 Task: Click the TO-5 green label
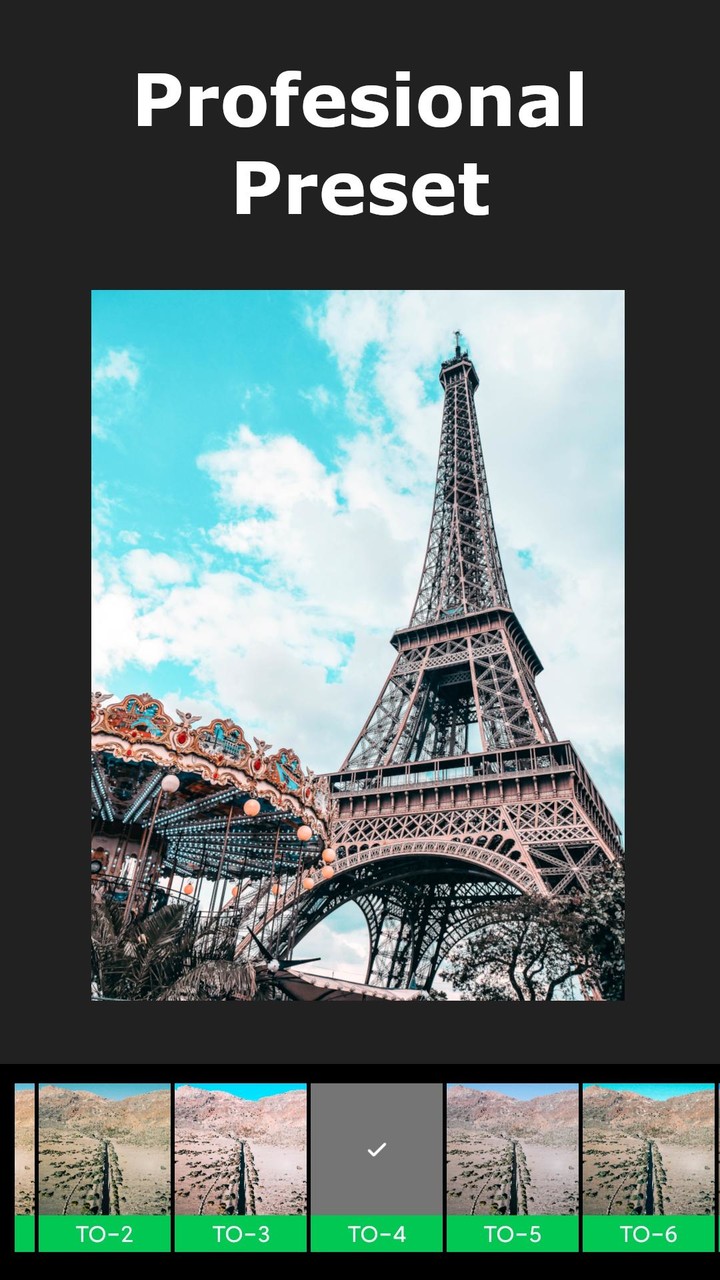512,1235
